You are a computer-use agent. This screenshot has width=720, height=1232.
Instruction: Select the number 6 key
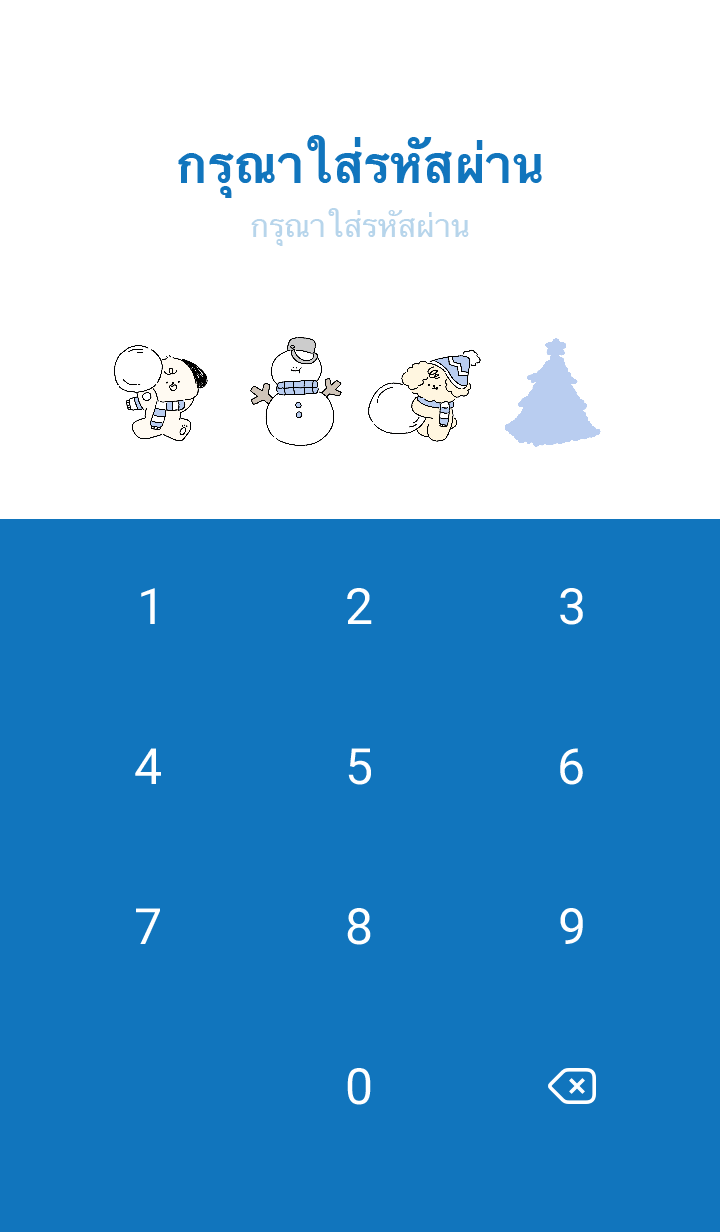pyautogui.click(x=571, y=767)
